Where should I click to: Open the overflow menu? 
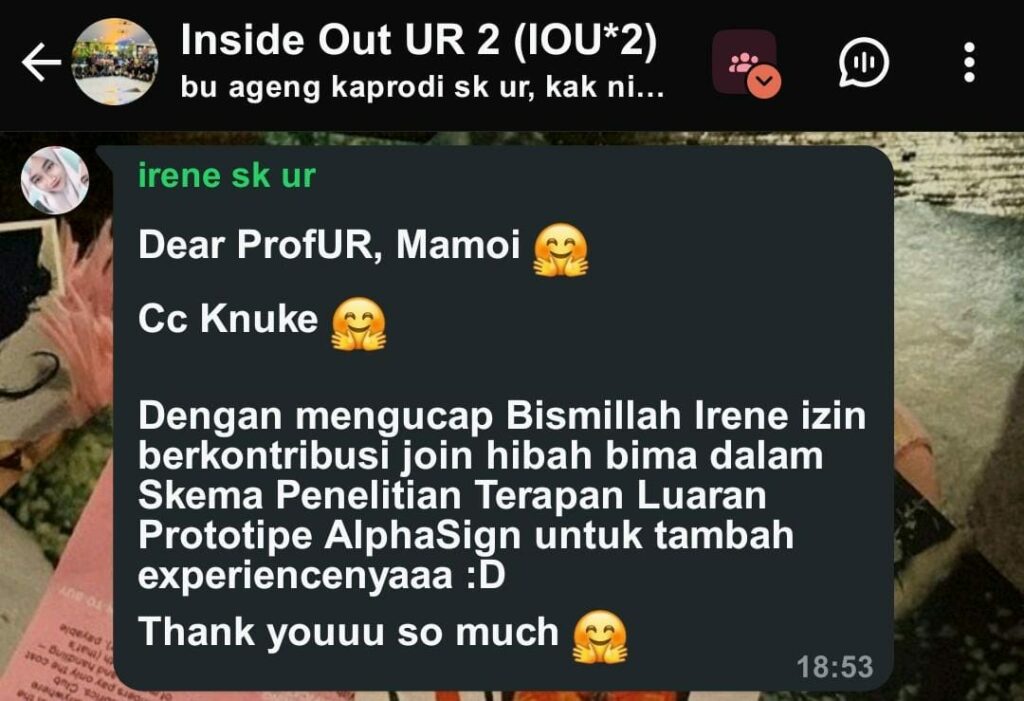(968, 63)
